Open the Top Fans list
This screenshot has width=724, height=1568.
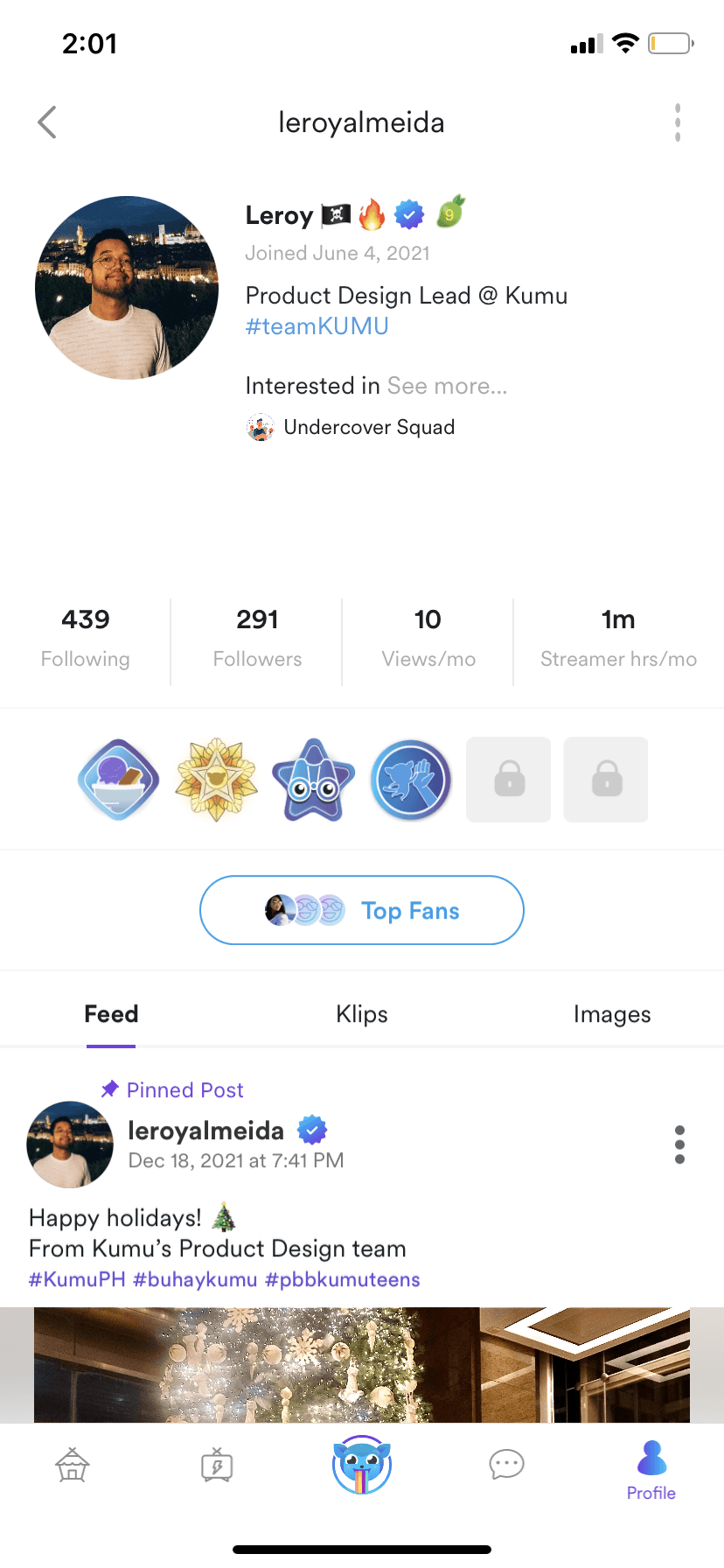point(361,910)
